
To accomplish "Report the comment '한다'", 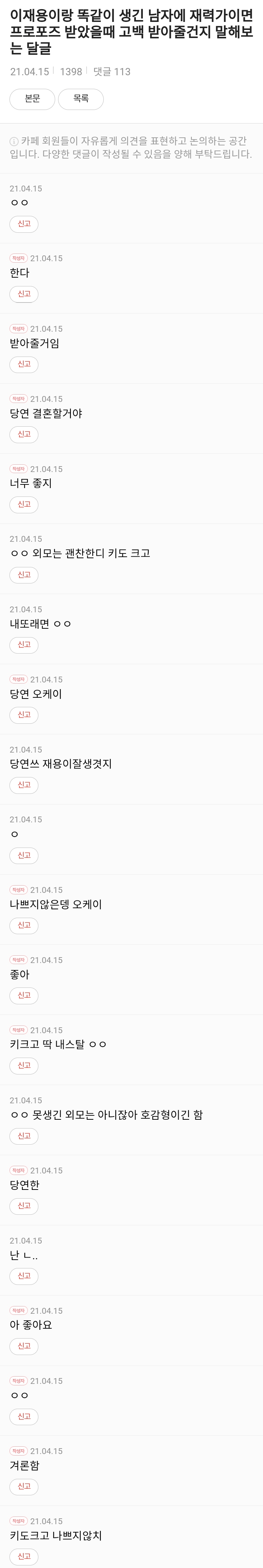I will 24,294.
